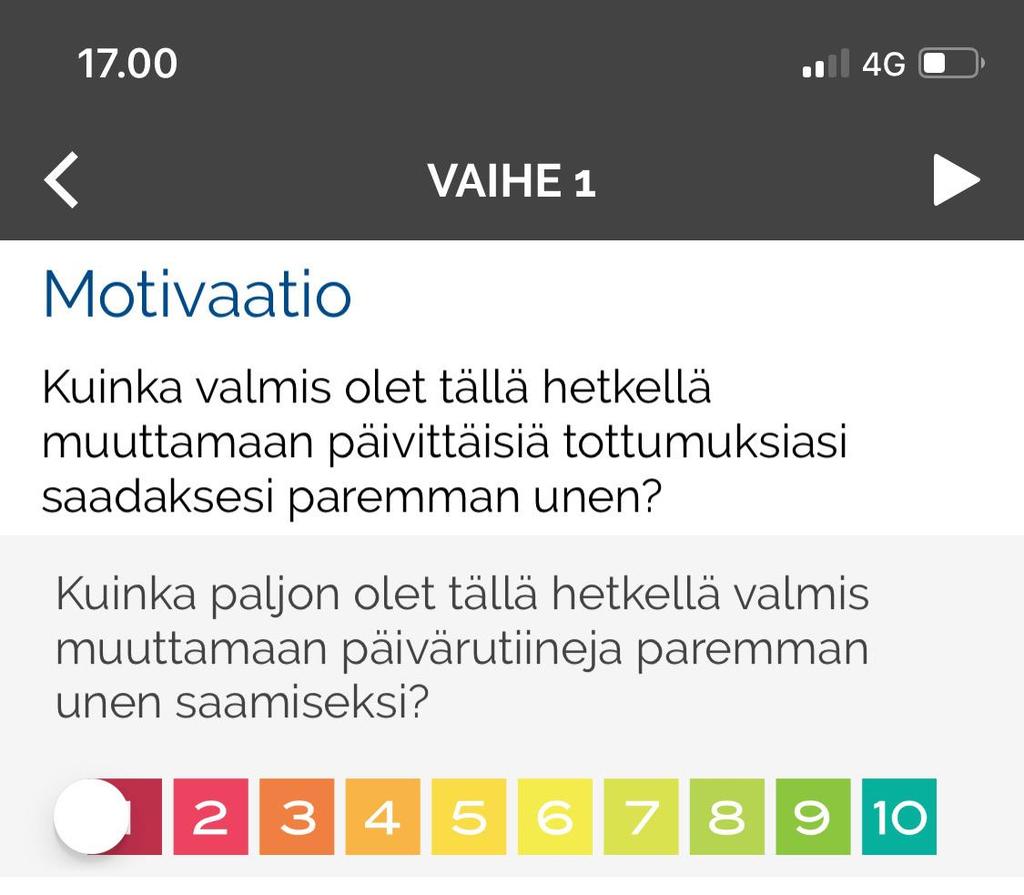1024x895 pixels.
Task: Select motivation level 2
Action: click(x=211, y=817)
